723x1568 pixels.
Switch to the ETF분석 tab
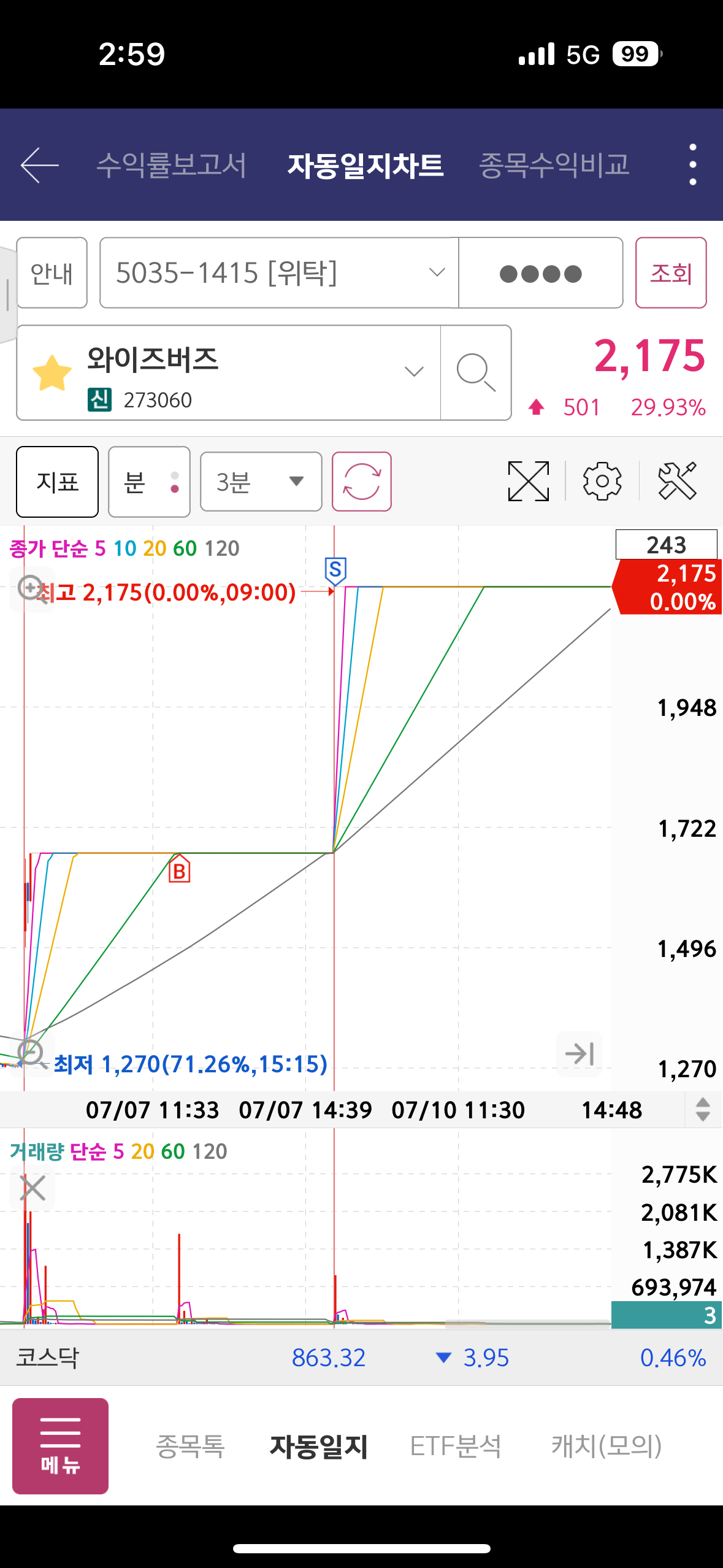point(456,1446)
